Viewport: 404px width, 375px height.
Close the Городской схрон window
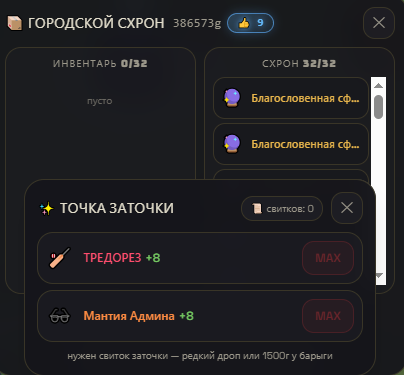[x=379, y=23]
